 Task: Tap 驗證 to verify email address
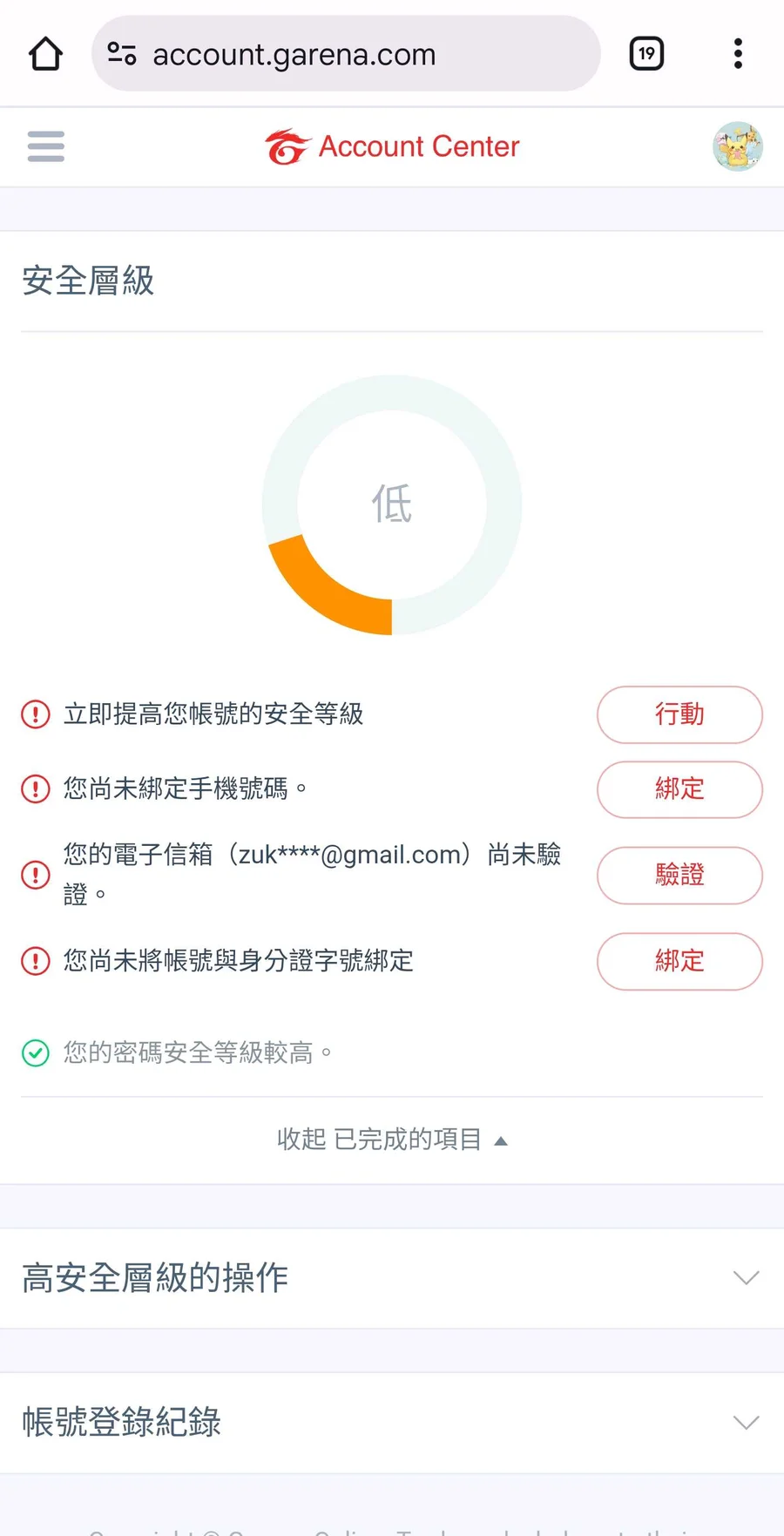679,875
